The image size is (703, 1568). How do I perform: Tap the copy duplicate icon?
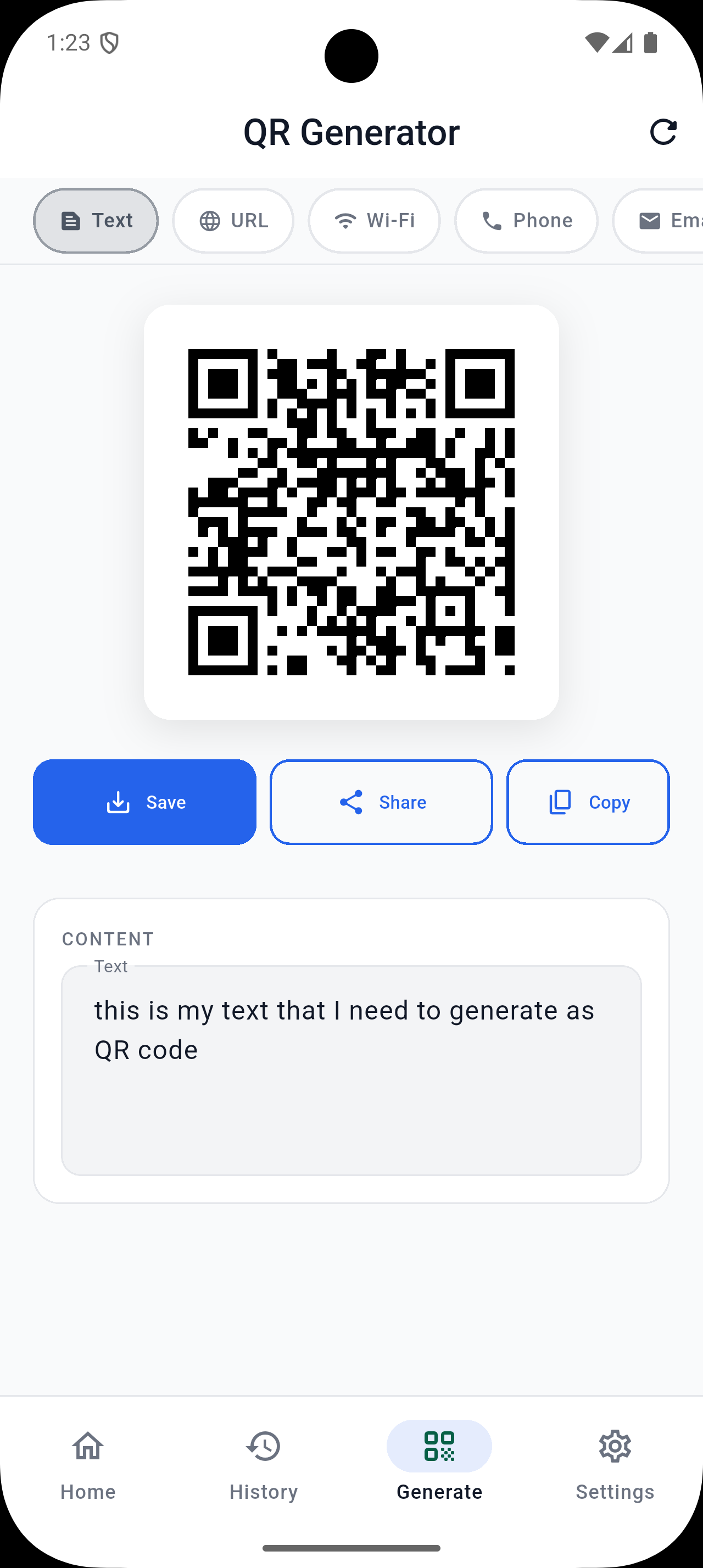[558, 802]
